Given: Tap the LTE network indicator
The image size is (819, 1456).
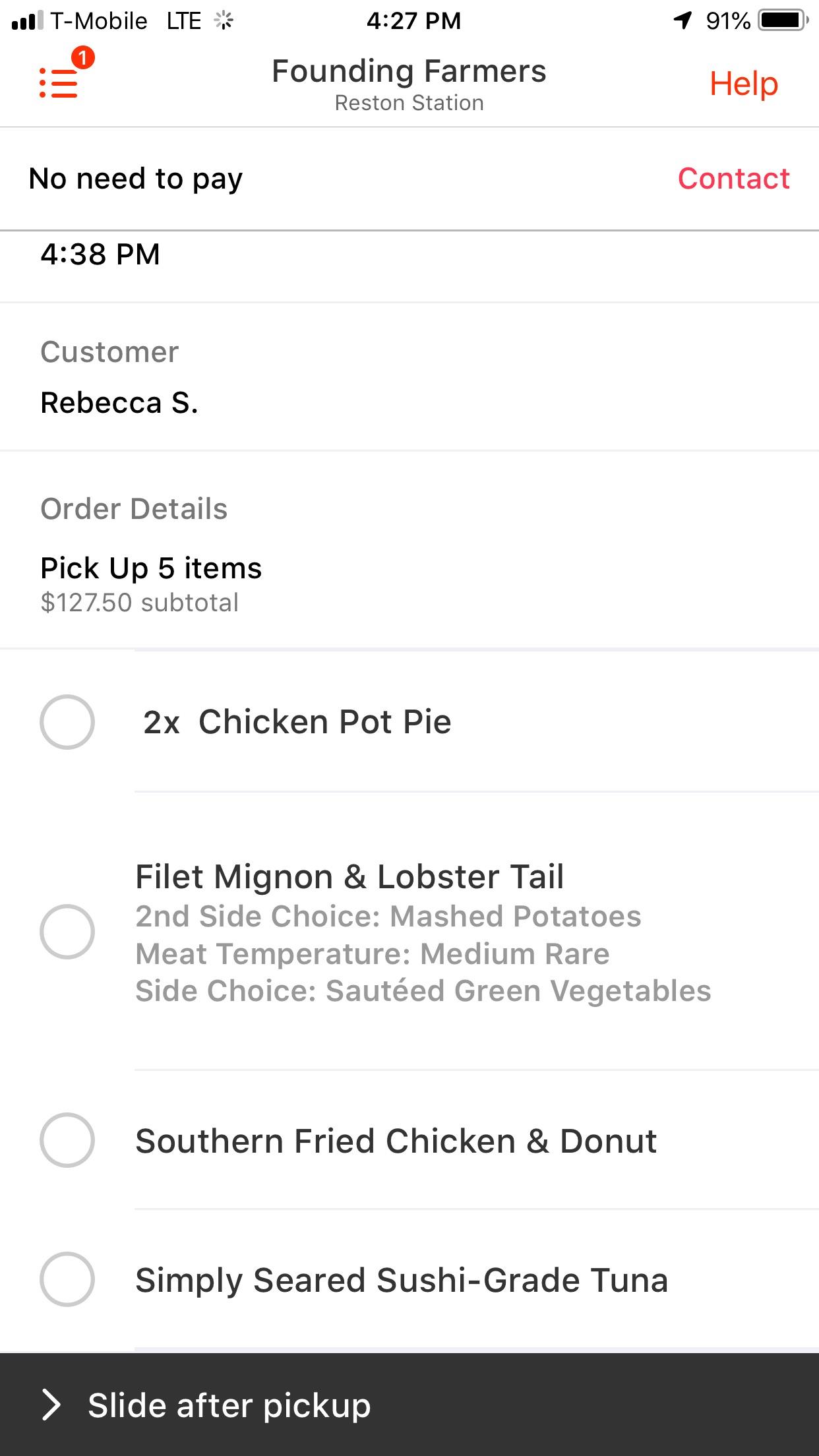Looking at the screenshot, I should click(185, 20).
